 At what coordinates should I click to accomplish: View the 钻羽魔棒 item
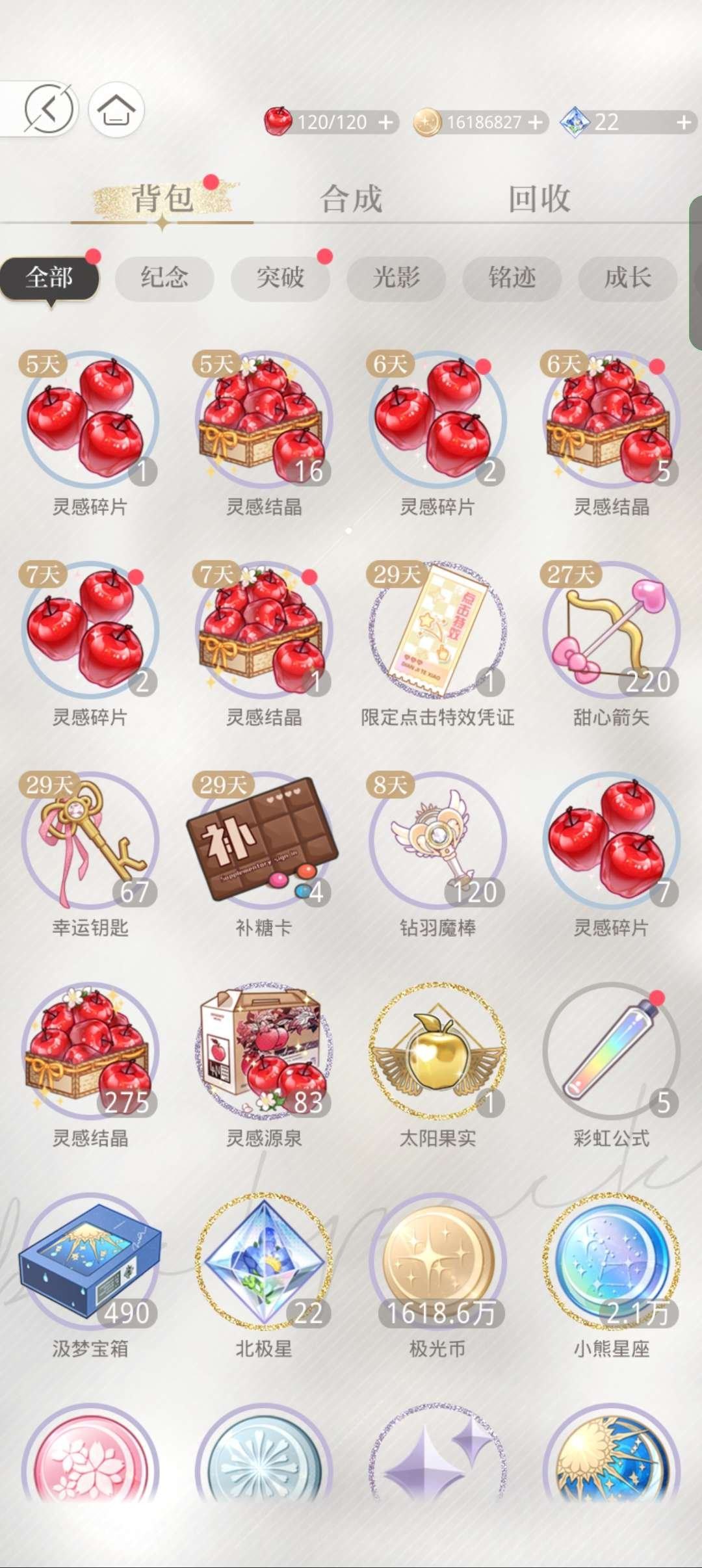point(437,841)
